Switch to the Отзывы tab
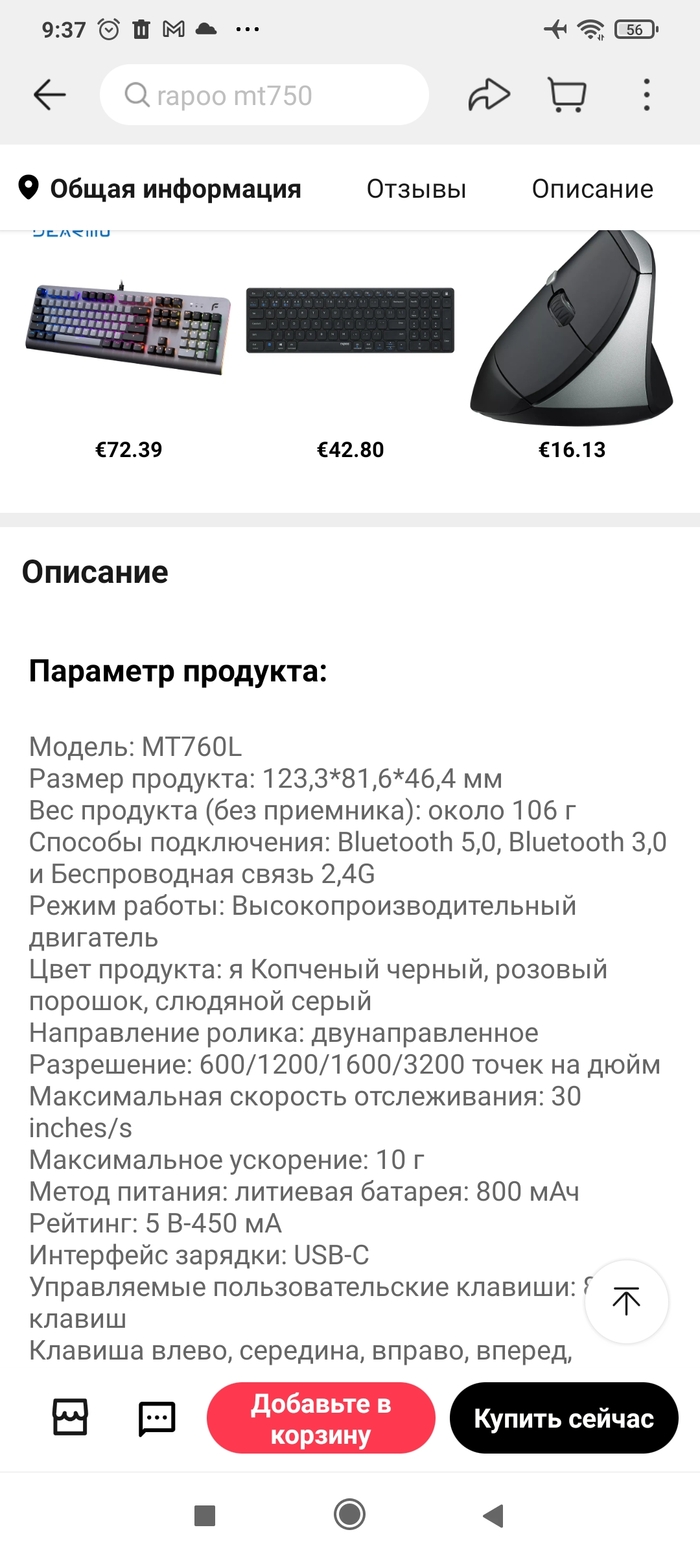 click(x=416, y=188)
